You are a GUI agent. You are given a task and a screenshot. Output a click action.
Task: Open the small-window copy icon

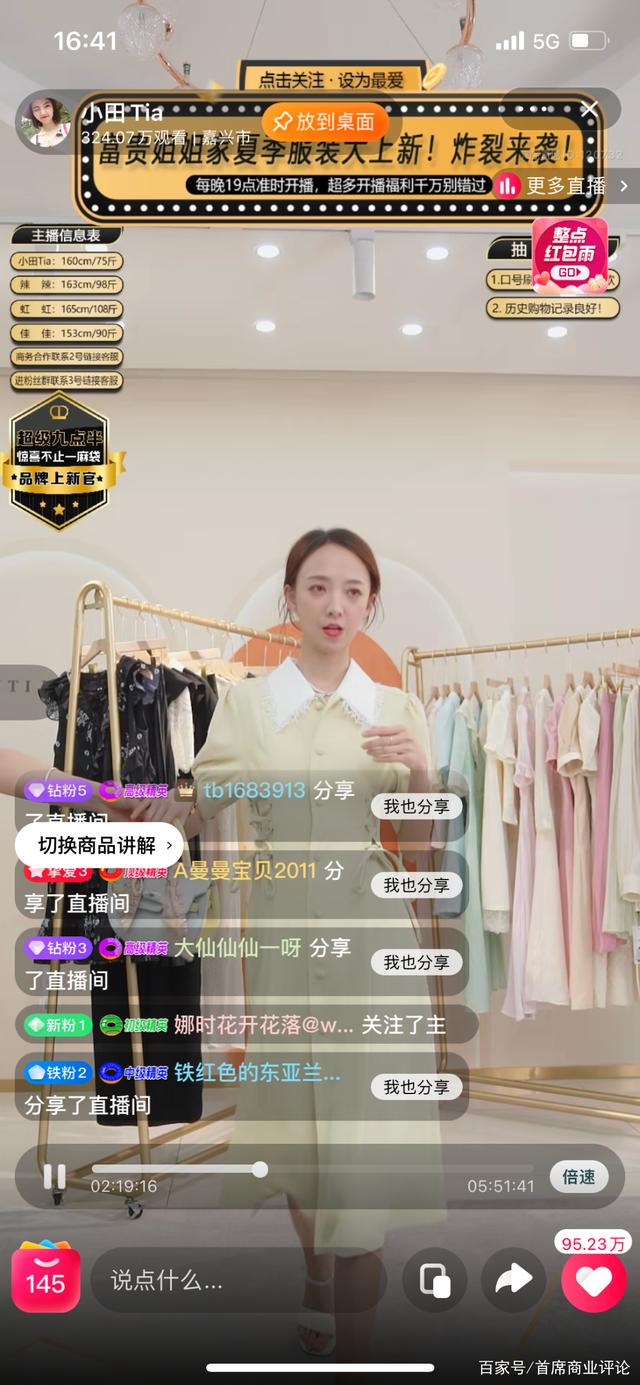(435, 1280)
